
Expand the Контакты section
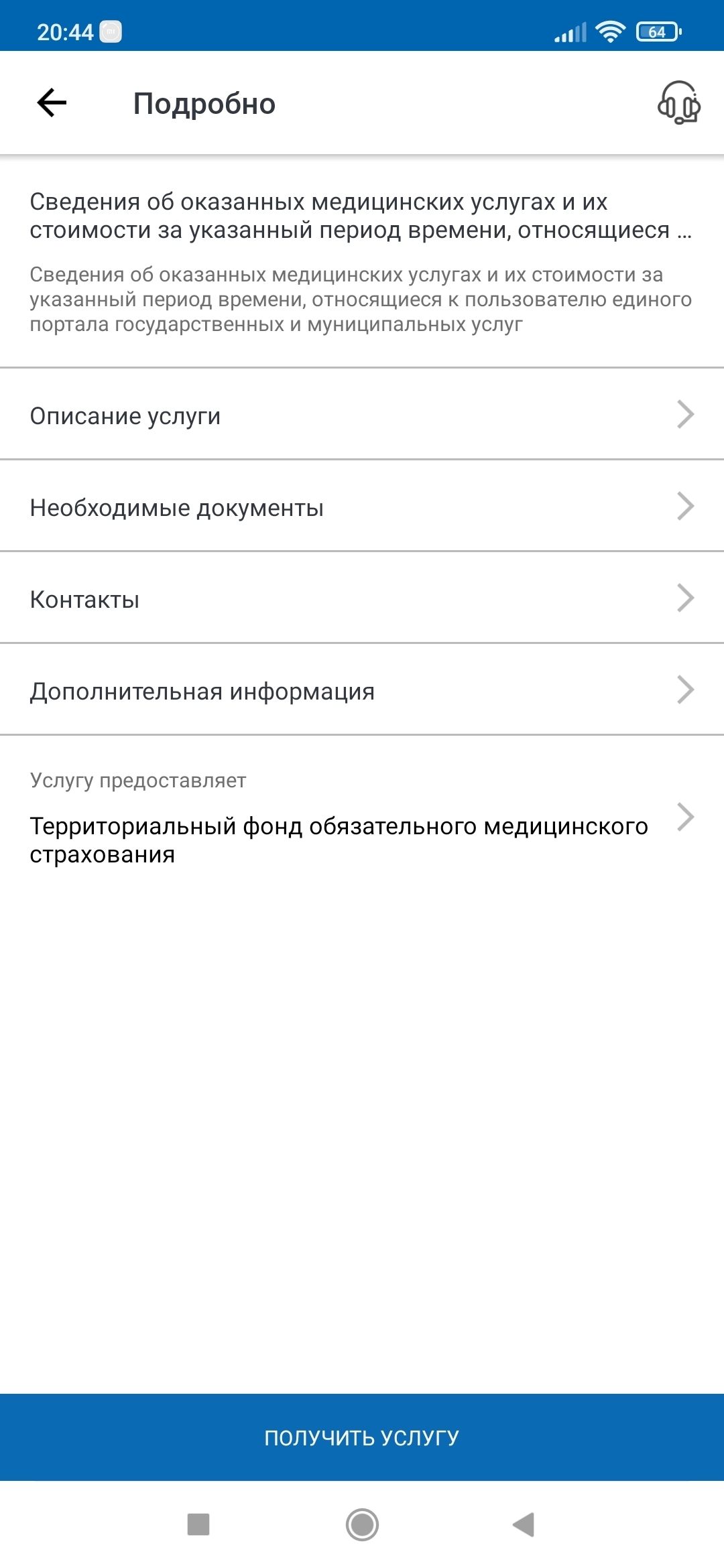pyautogui.click(x=362, y=598)
